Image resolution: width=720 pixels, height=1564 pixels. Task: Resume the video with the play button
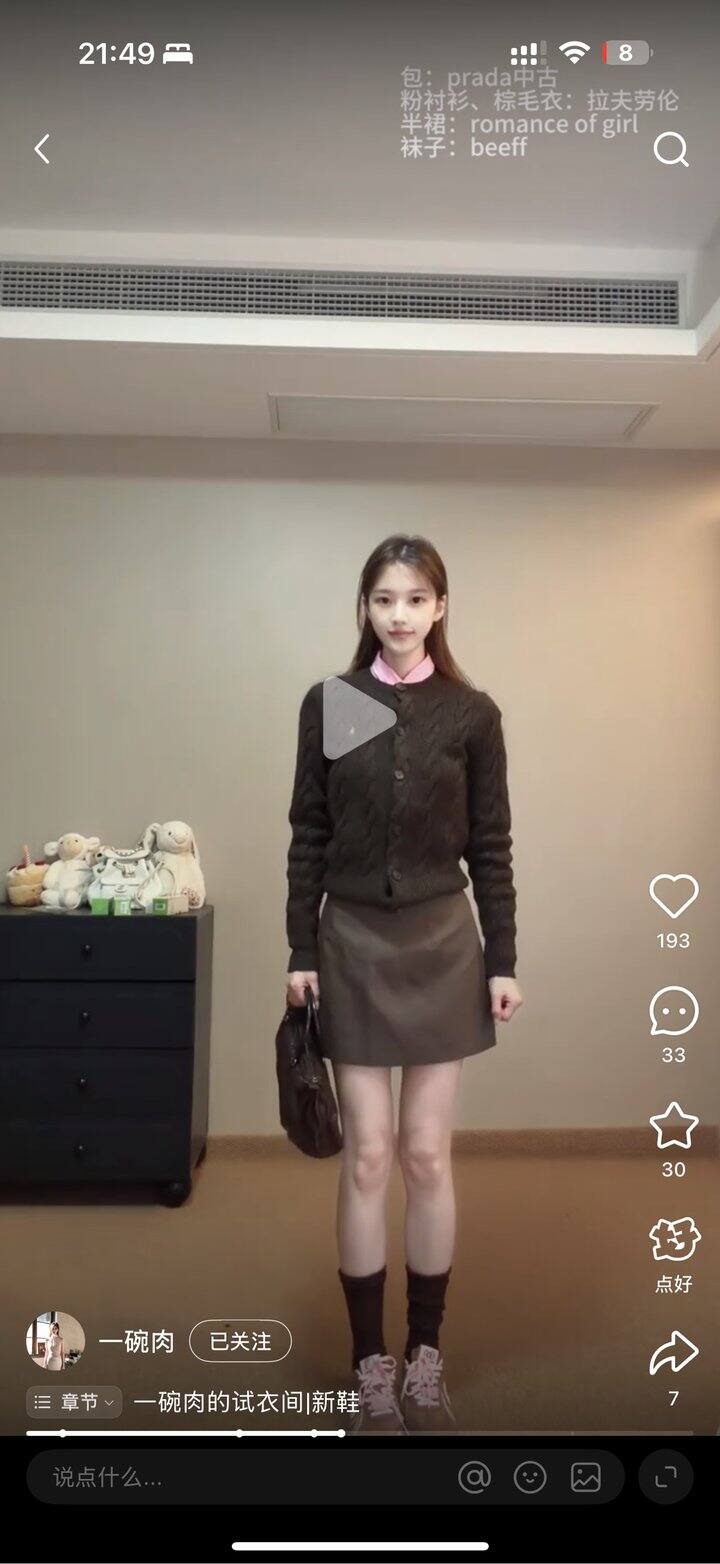point(358,716)
